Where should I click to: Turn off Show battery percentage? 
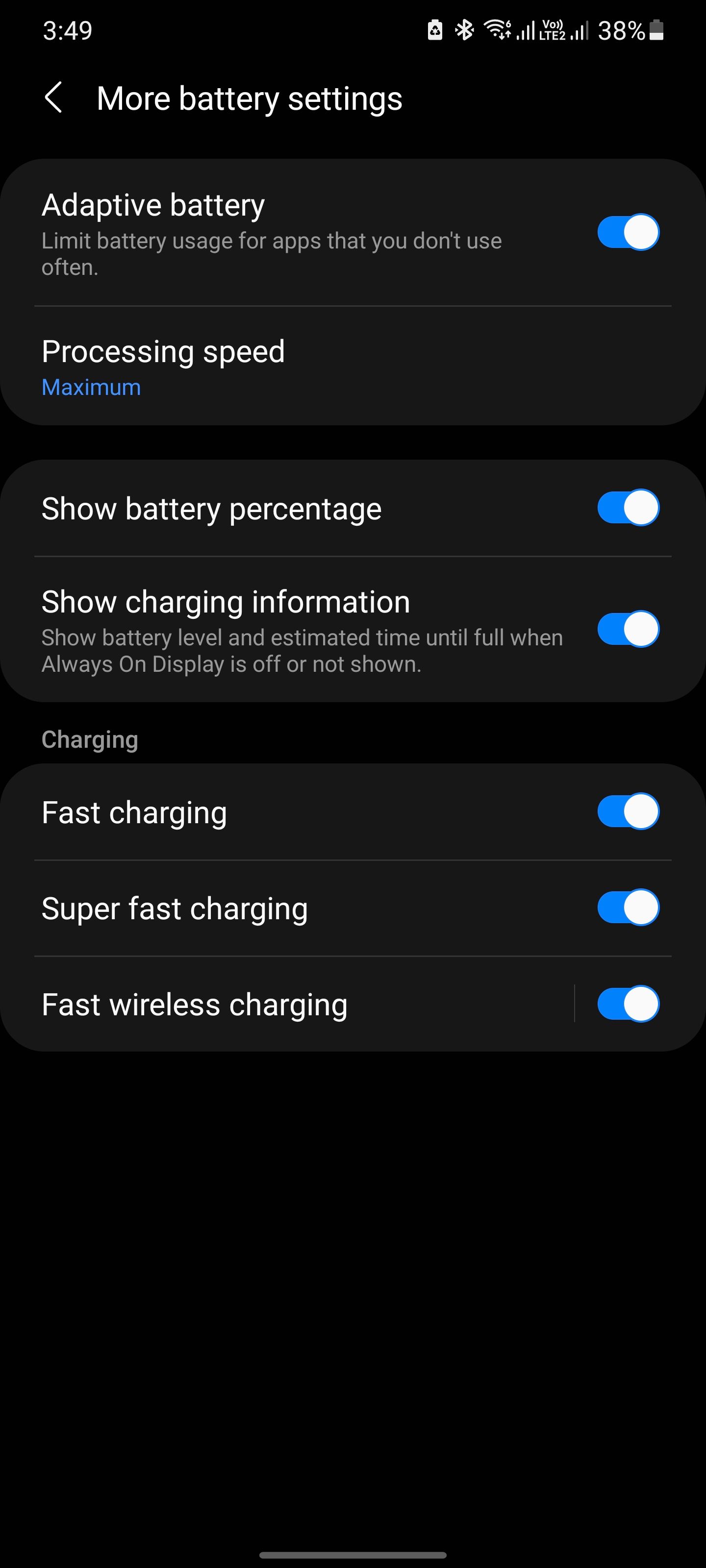(x=628, y=508)
